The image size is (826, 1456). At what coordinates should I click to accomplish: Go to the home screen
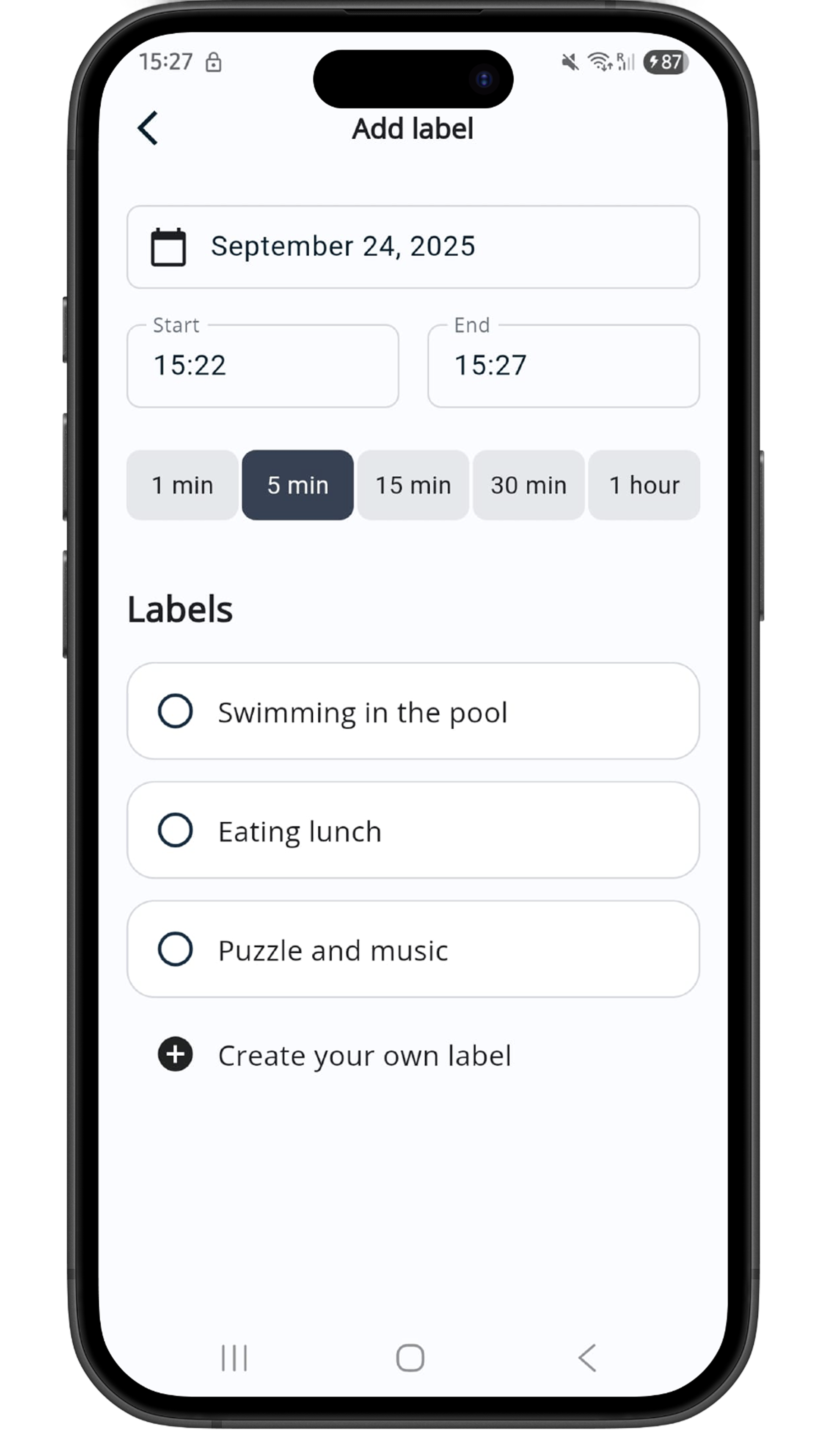click(x=410, y=1358)
